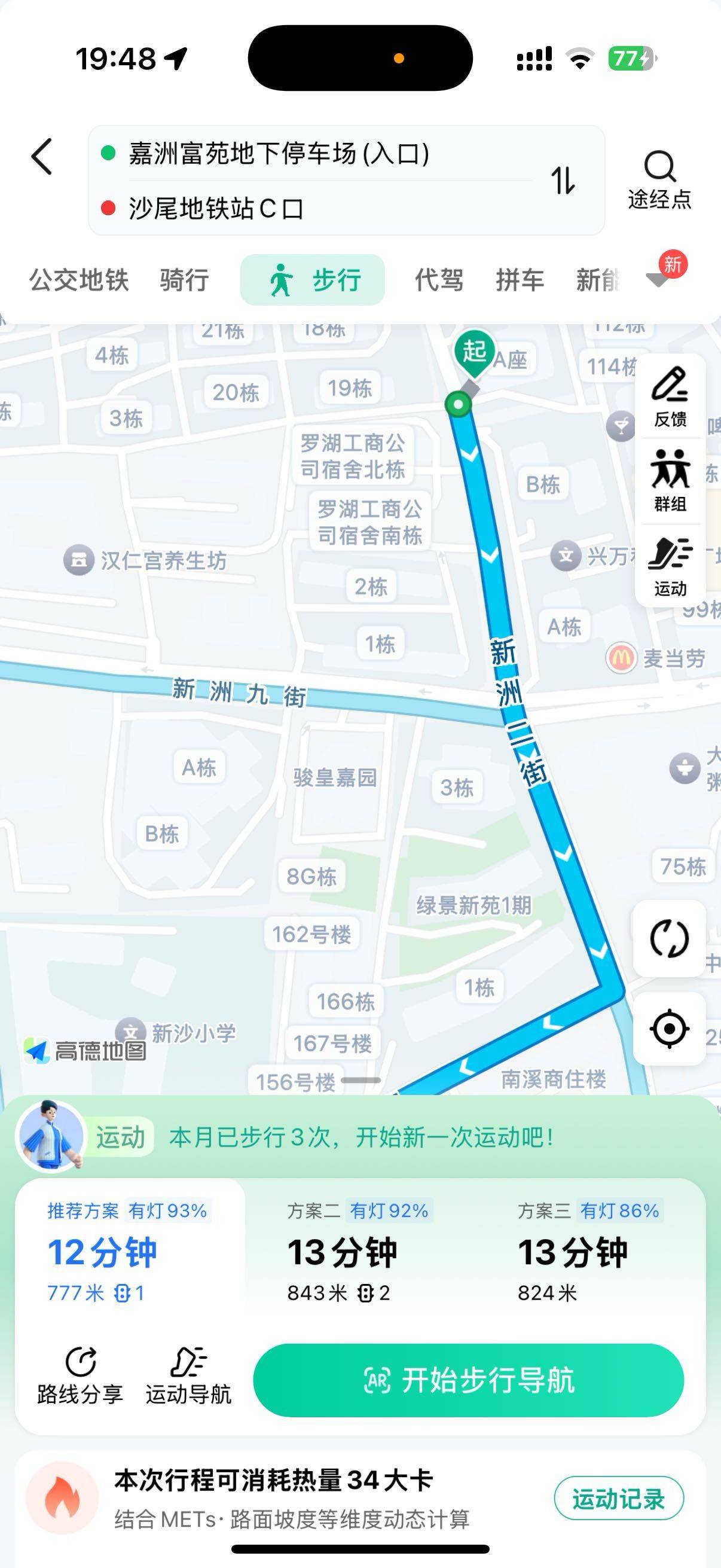
Task: Open the 运动 tool on the map
Action: pyautogui.click(x=670, y=566)
